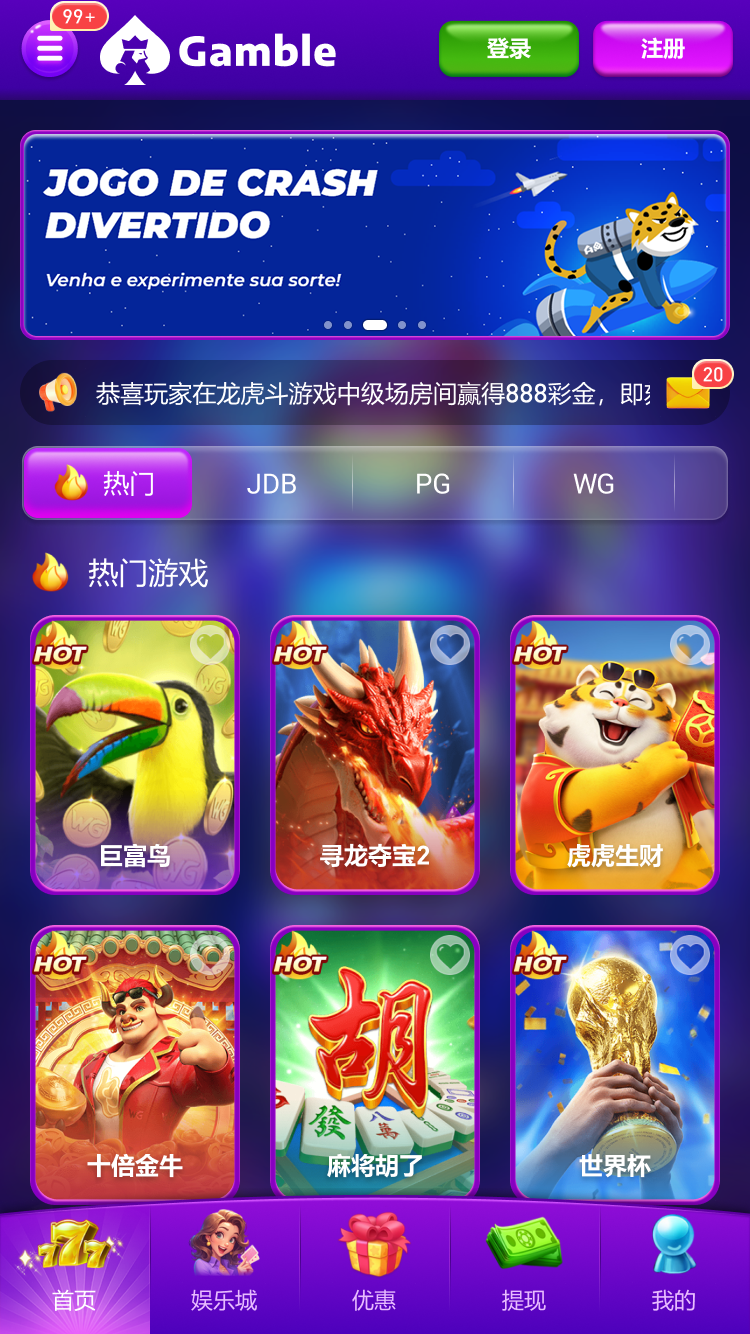750x1334 pixels.
Task: Tap the green 登录 login button
Action: 509,49
